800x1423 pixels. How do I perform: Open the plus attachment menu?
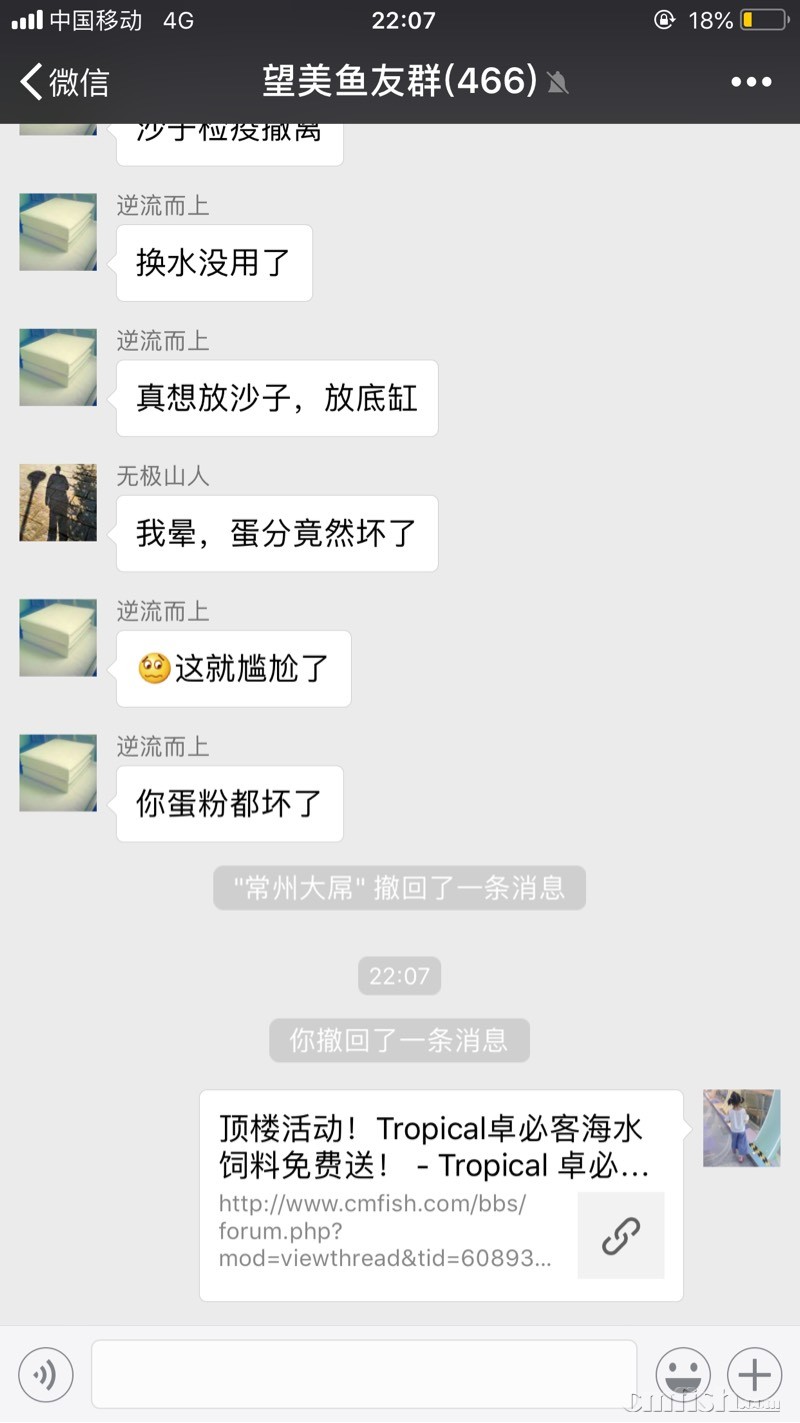(x=754, y=1375)
